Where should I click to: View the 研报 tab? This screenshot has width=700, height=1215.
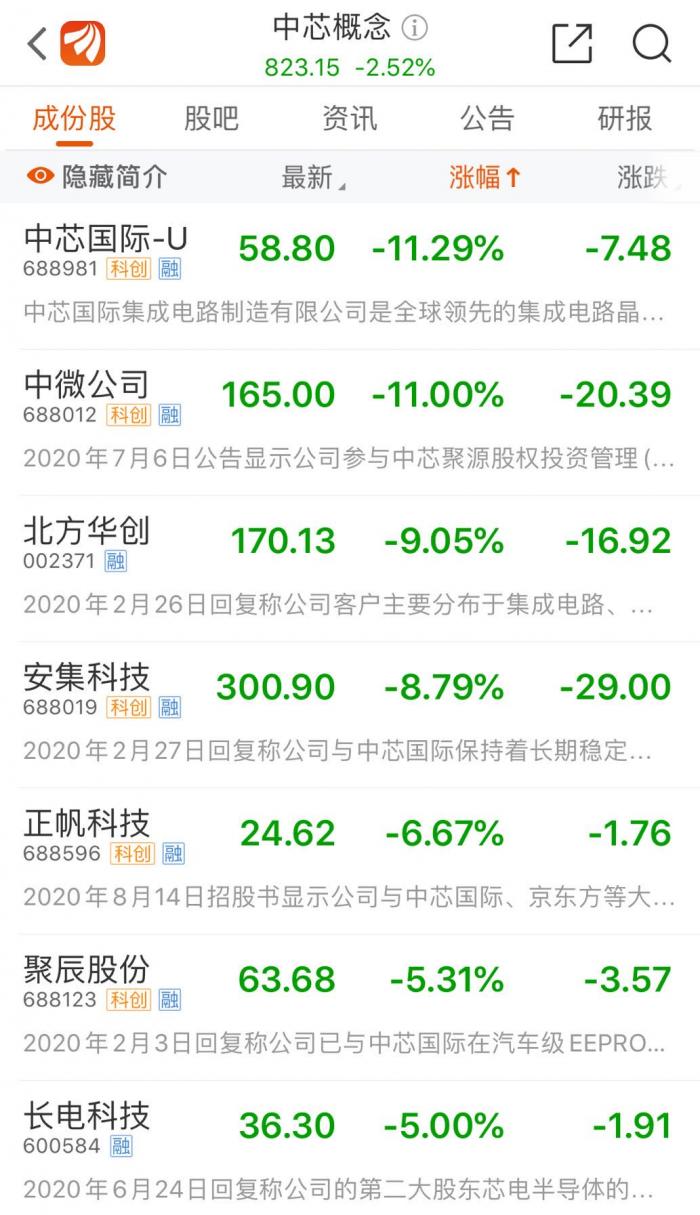click(x=625, y=119)
